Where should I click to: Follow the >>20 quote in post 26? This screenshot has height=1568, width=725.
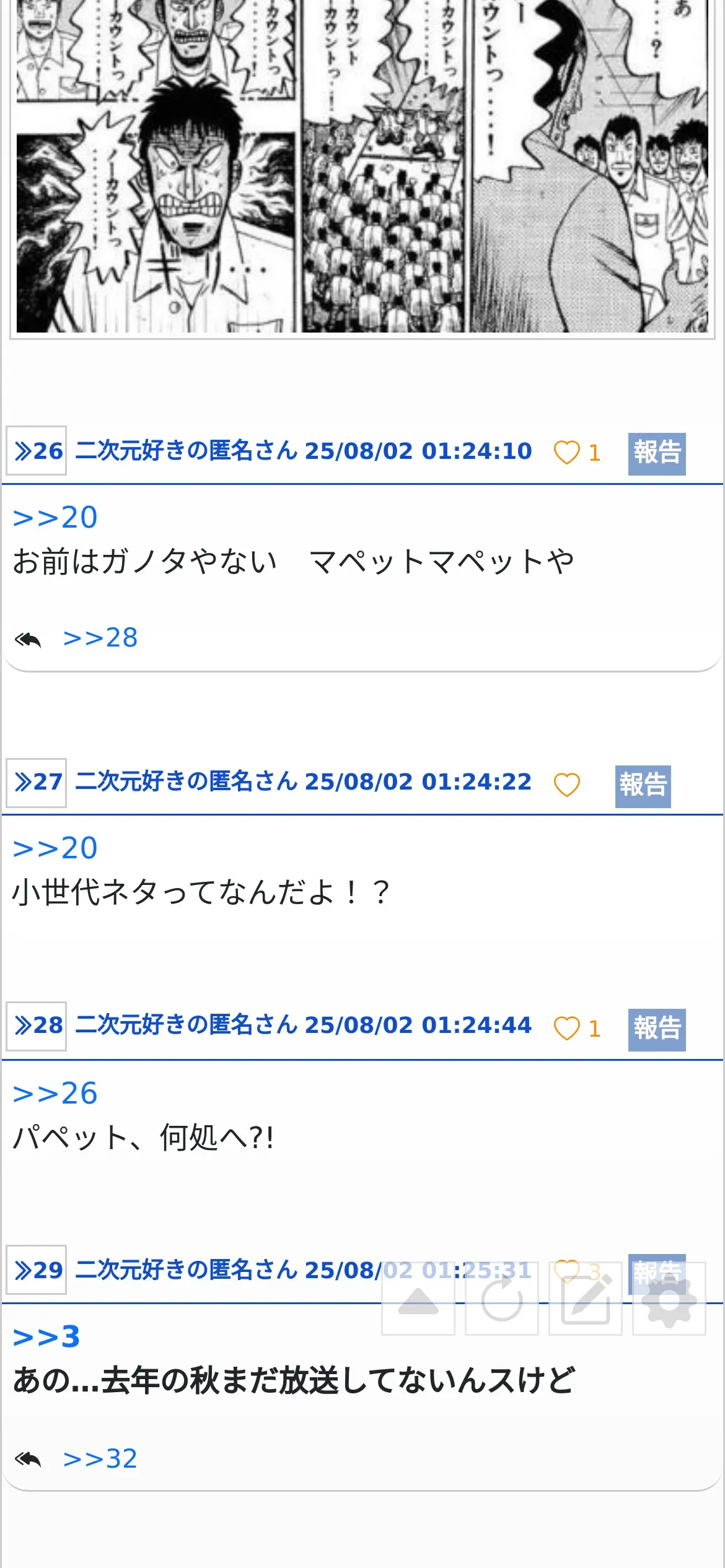tap(55, 518)
